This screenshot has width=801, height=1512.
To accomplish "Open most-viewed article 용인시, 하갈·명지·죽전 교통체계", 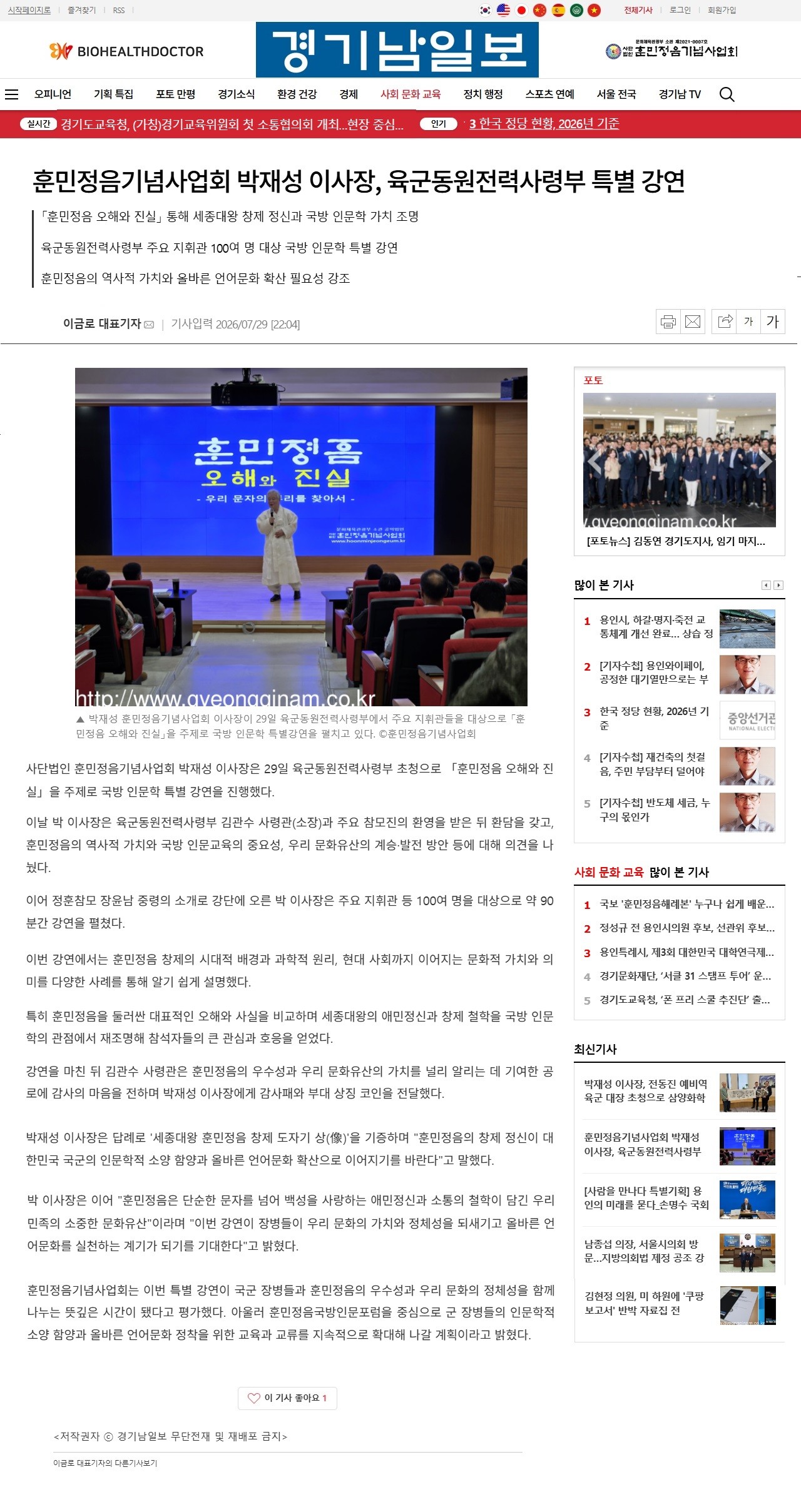I will click(x=656, y=627).
